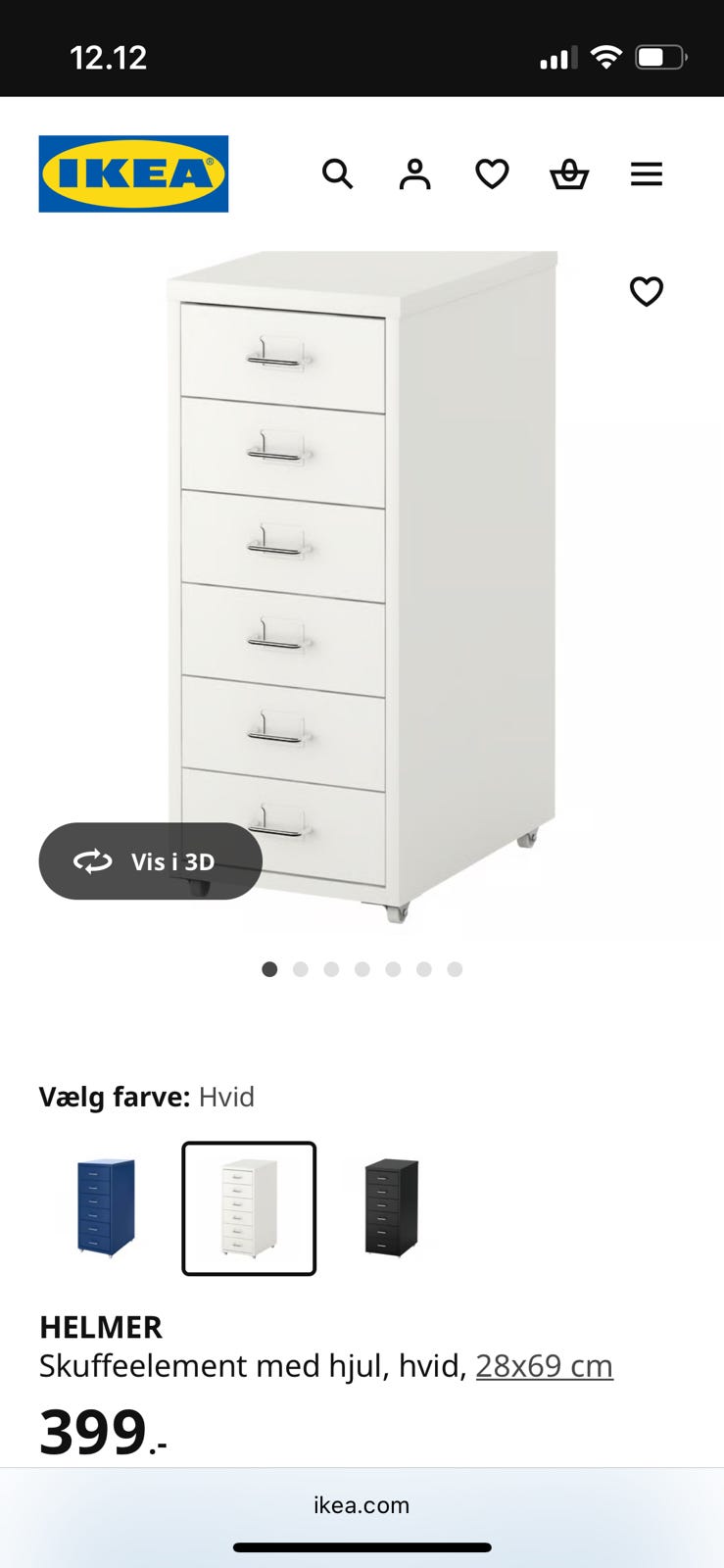Viewport: 724px width, 1568px height.
Task: Tap the heart icon on the product image
Action: click(647, 291)
